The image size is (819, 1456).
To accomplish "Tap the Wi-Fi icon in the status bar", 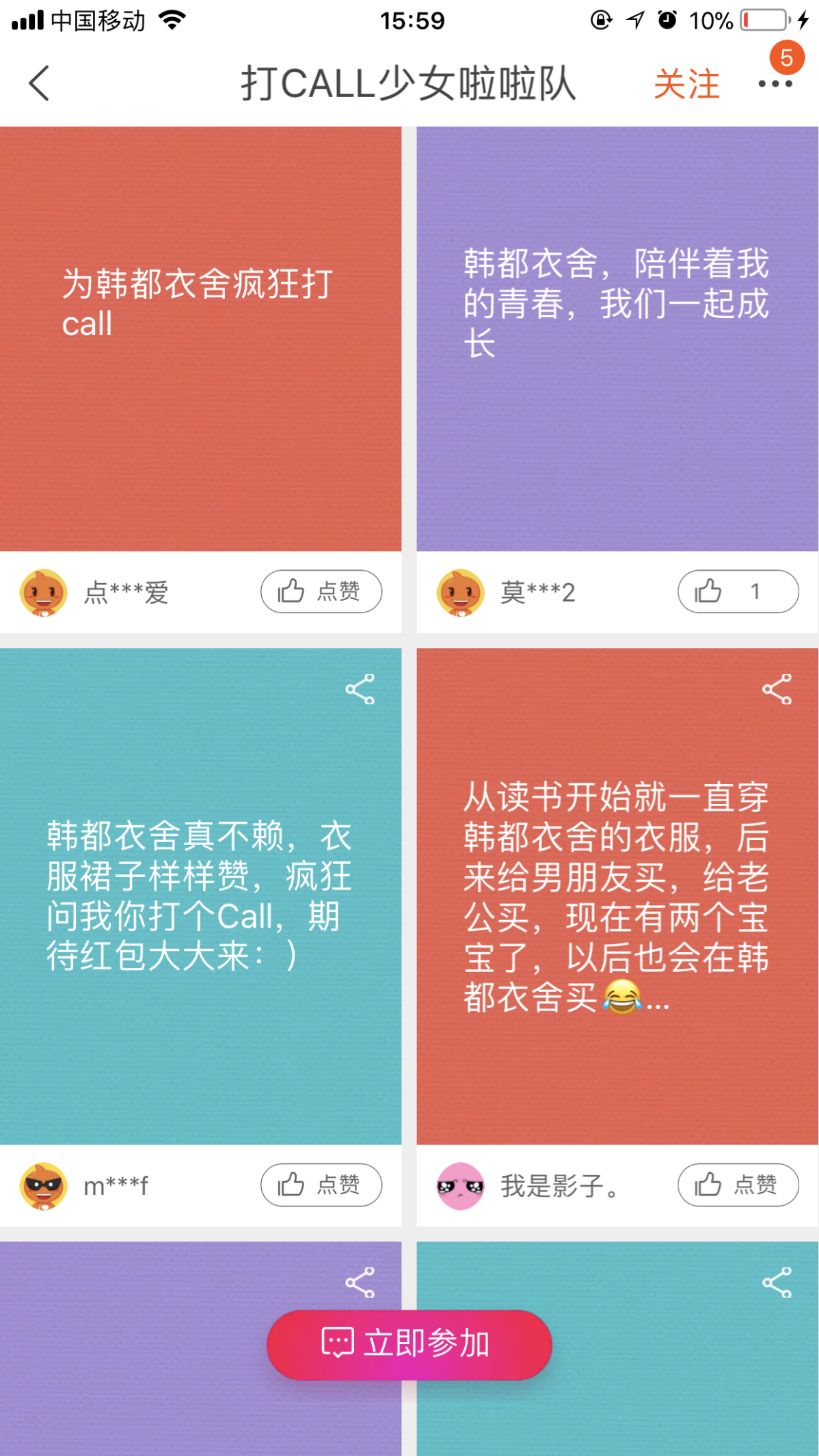I will point(173,20).
